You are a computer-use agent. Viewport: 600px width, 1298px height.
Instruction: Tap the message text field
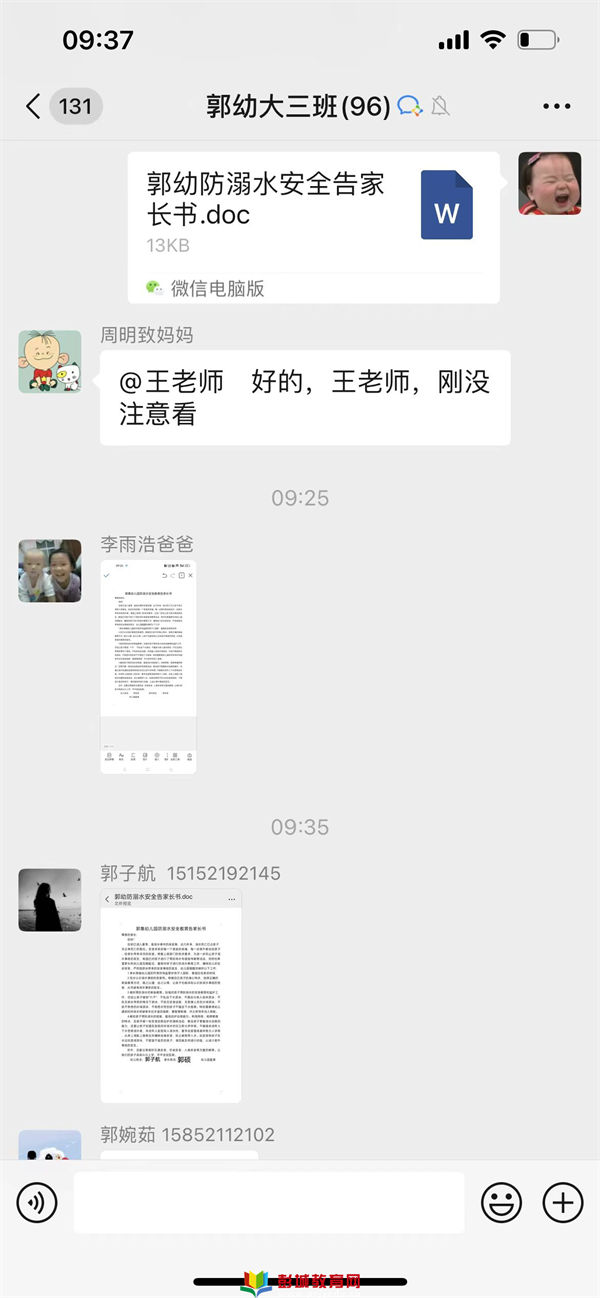coord(268,1203)
